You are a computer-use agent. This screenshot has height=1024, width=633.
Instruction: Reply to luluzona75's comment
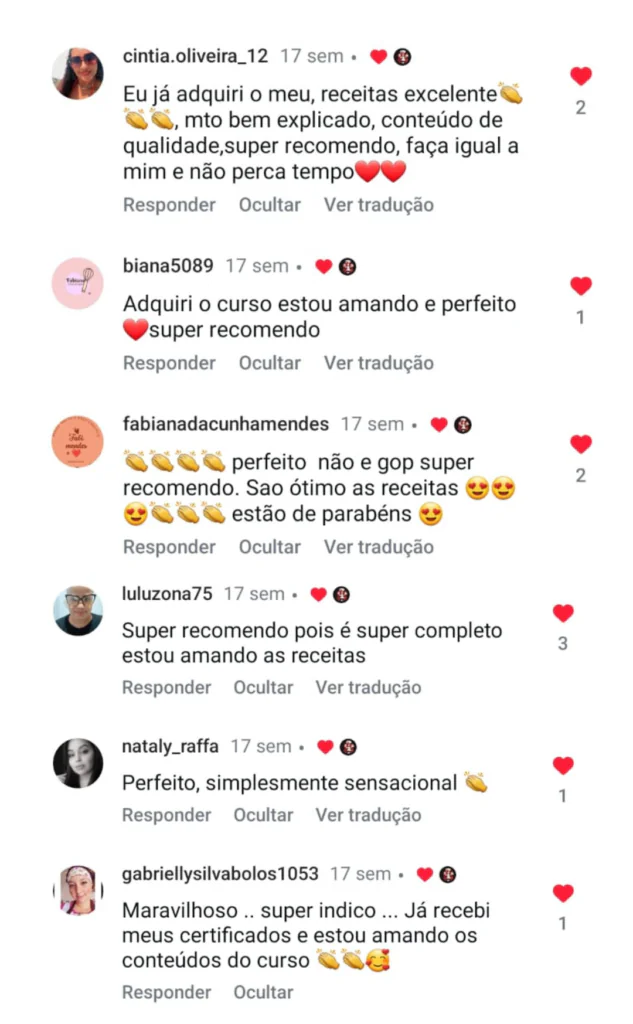tap(168, 688)
